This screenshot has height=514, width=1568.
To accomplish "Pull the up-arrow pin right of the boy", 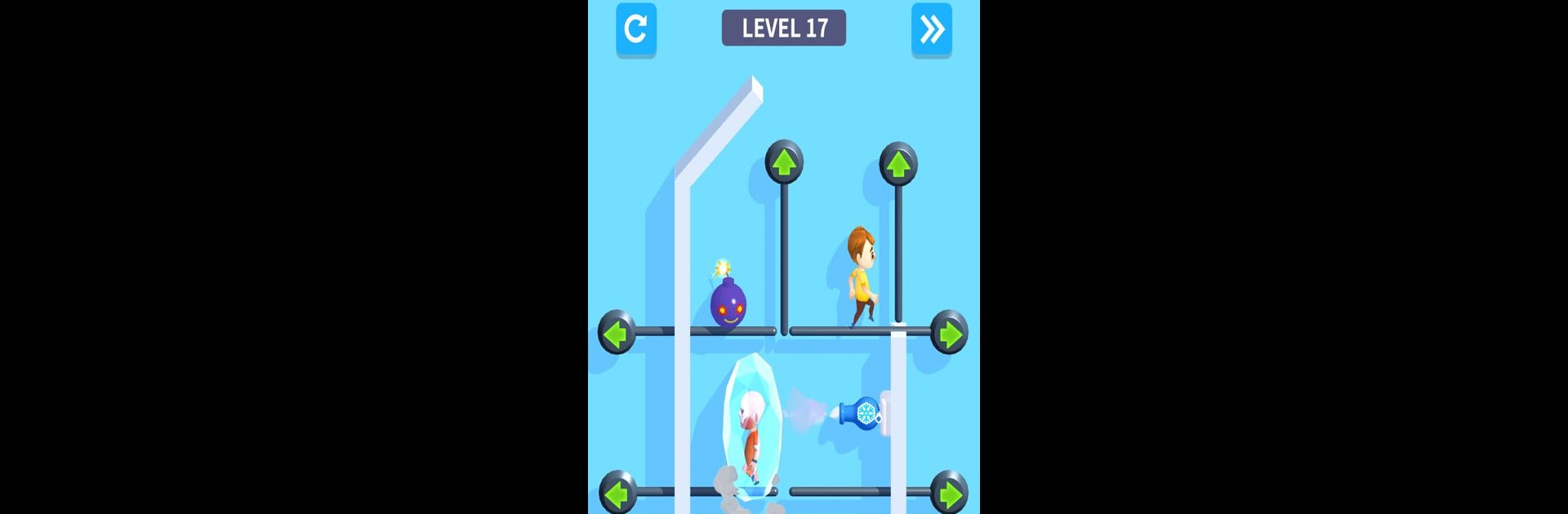I will click(898, 165).
